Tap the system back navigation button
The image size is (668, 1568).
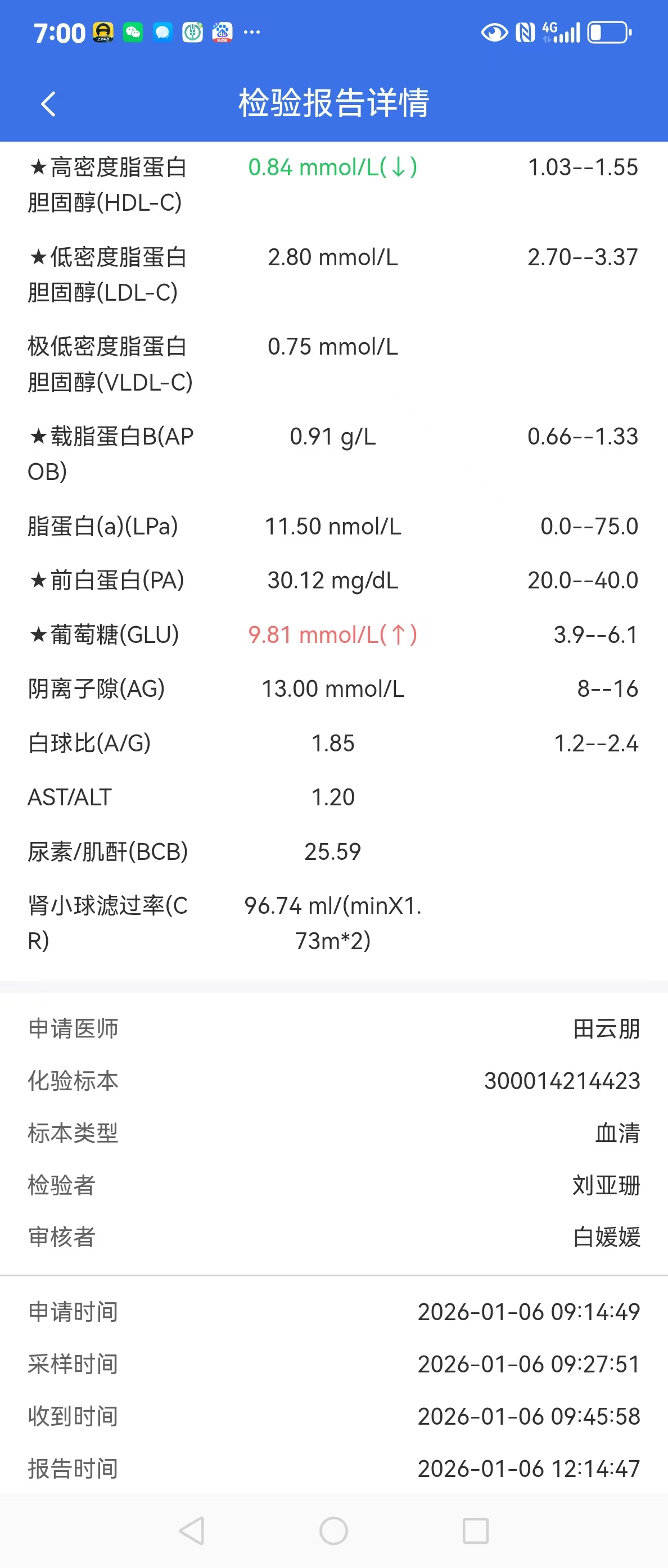(192, 1530)
